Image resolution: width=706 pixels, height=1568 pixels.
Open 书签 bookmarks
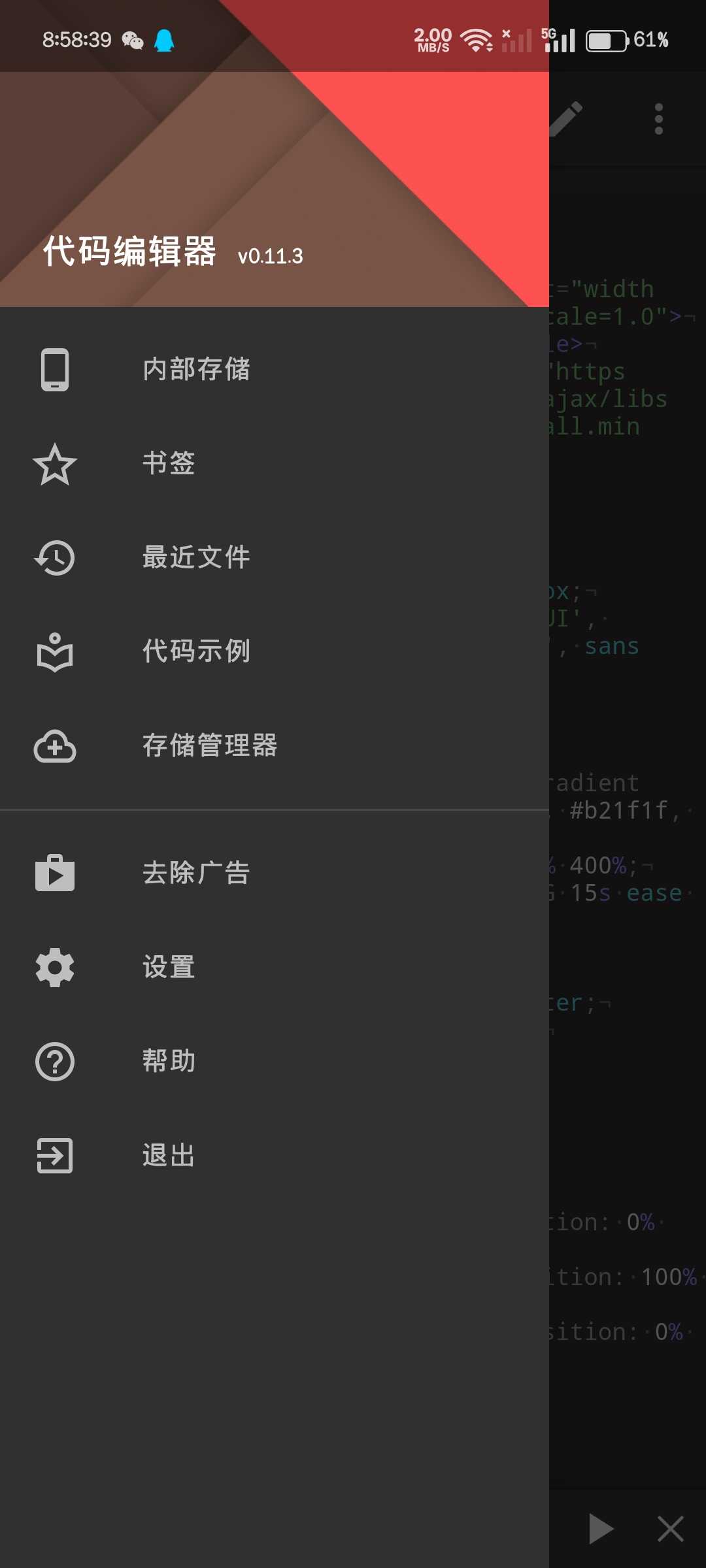(x=169, y=463)
